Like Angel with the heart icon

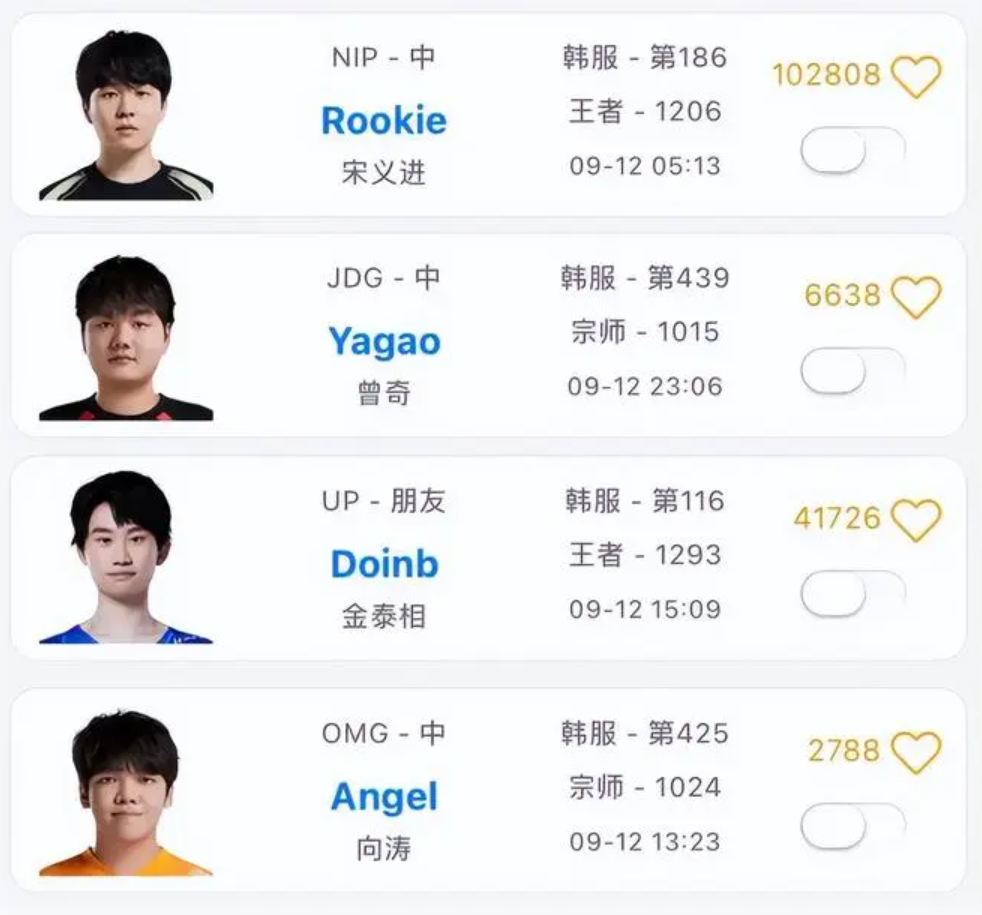click(916, 752)
